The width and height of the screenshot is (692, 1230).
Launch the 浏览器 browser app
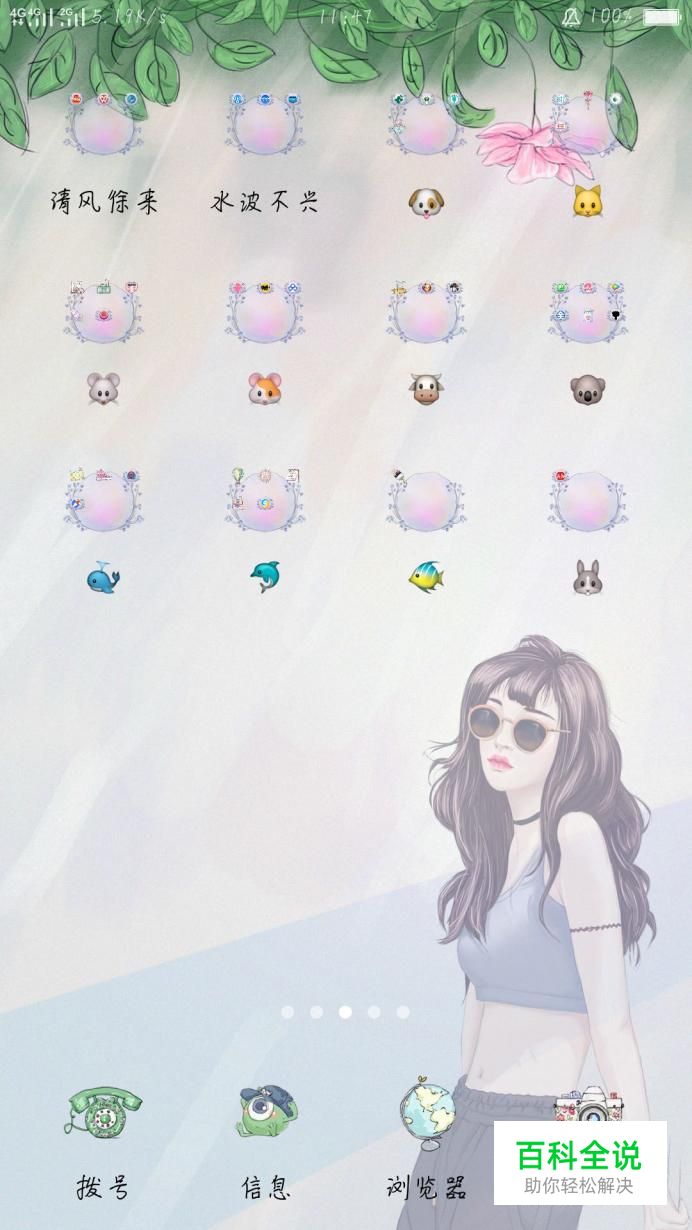coord(427,1112)
